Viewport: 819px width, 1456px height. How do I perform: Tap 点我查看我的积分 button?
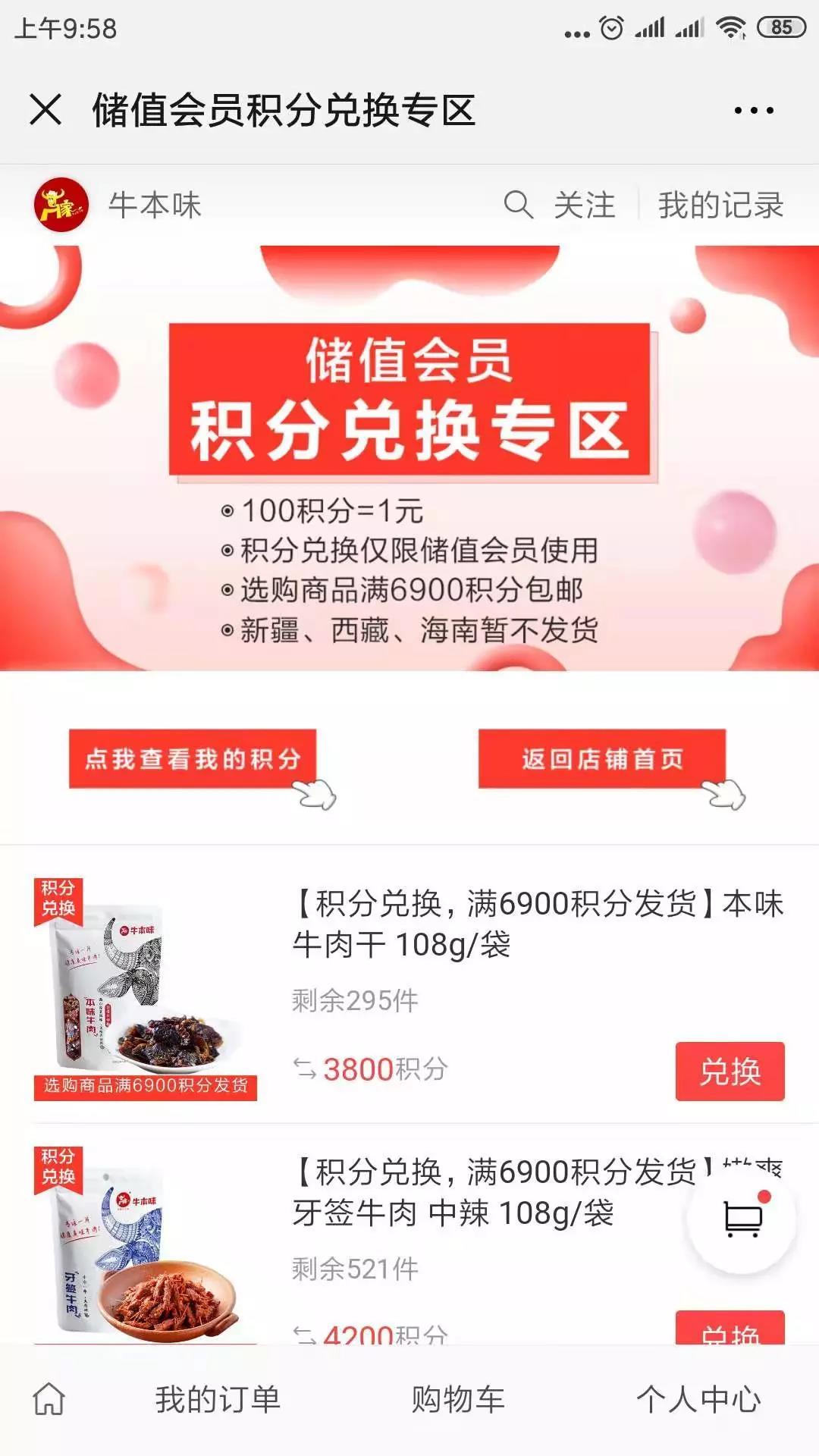[193, 759]
